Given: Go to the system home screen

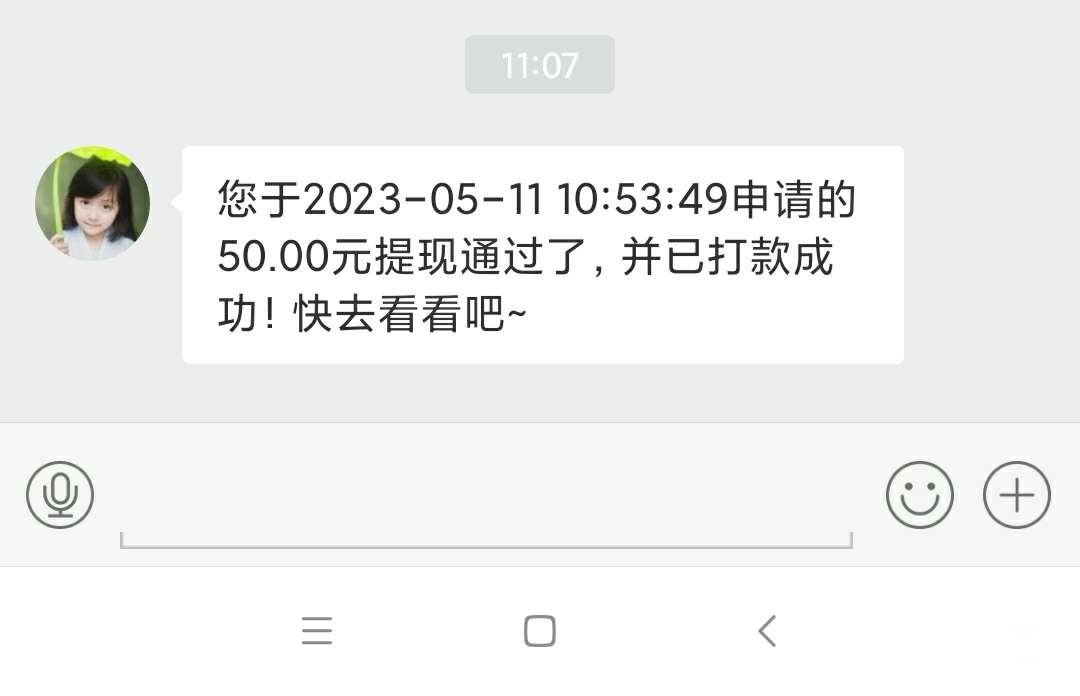Looking at the screenshot, I should (x=540, y=631).
